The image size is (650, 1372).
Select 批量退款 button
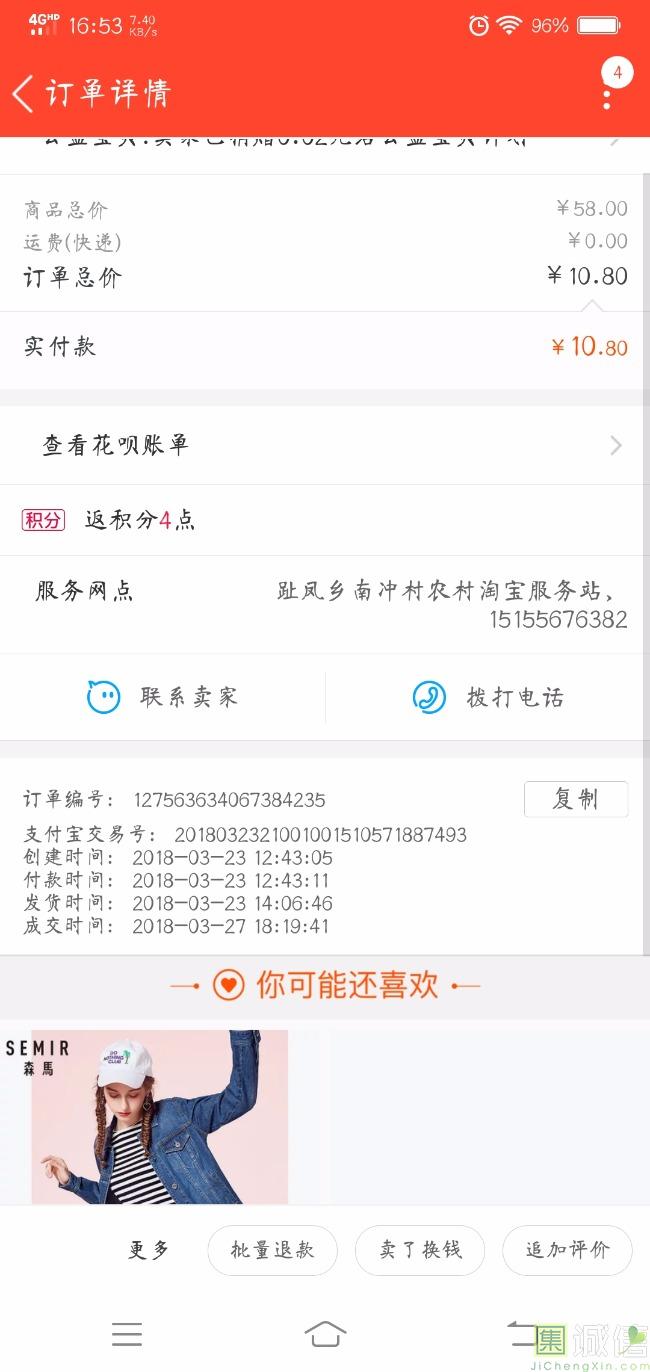point(272,1250)
